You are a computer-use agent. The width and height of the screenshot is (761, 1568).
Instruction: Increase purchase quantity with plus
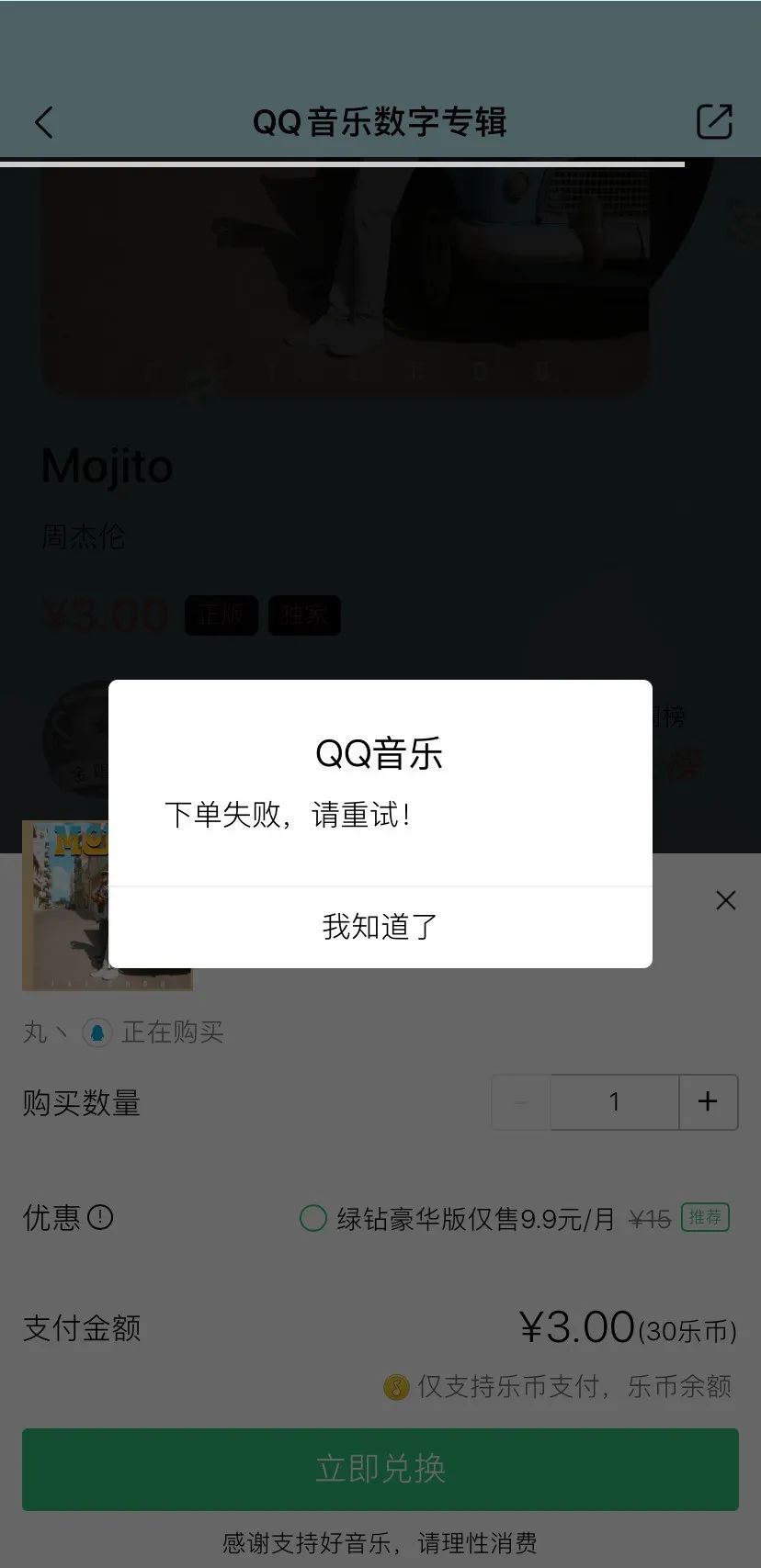tap(708, 1101)
